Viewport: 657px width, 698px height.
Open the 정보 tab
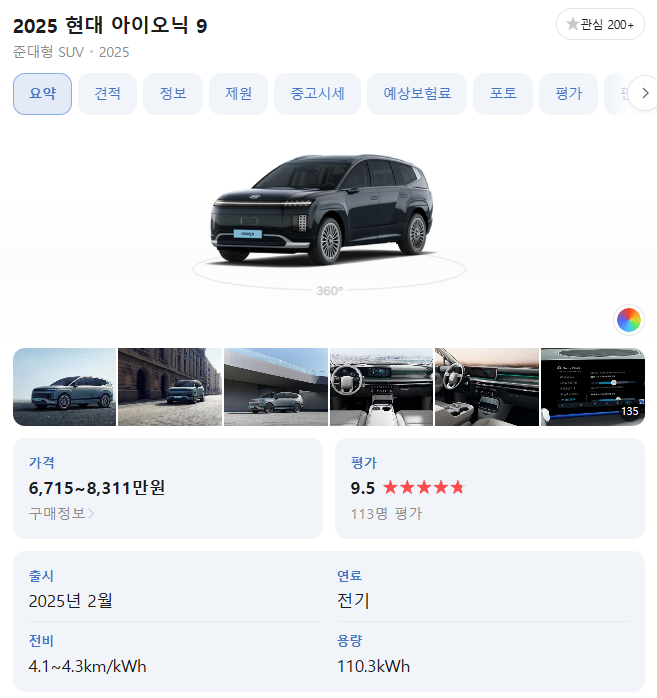[x=173, y=94]
